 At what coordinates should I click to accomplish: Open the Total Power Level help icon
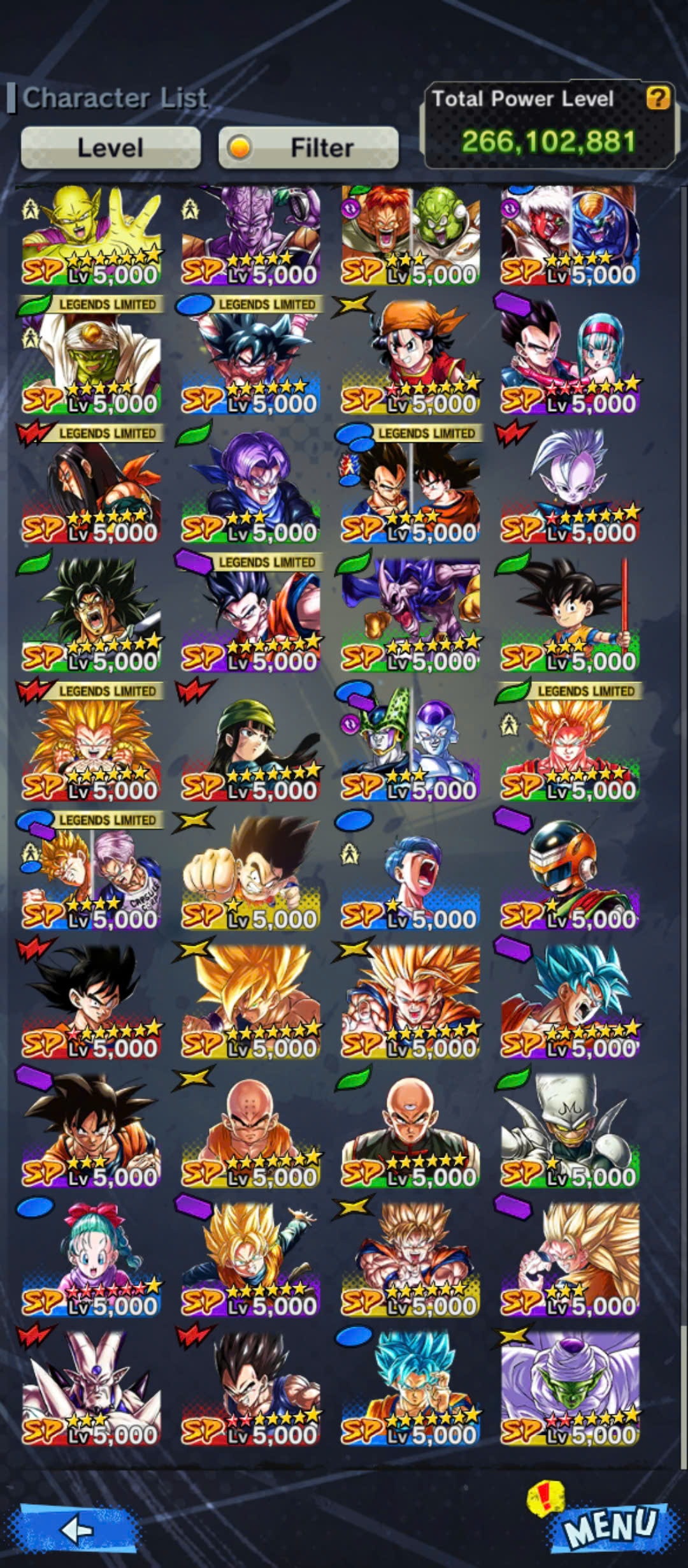(x=657, y=98)
